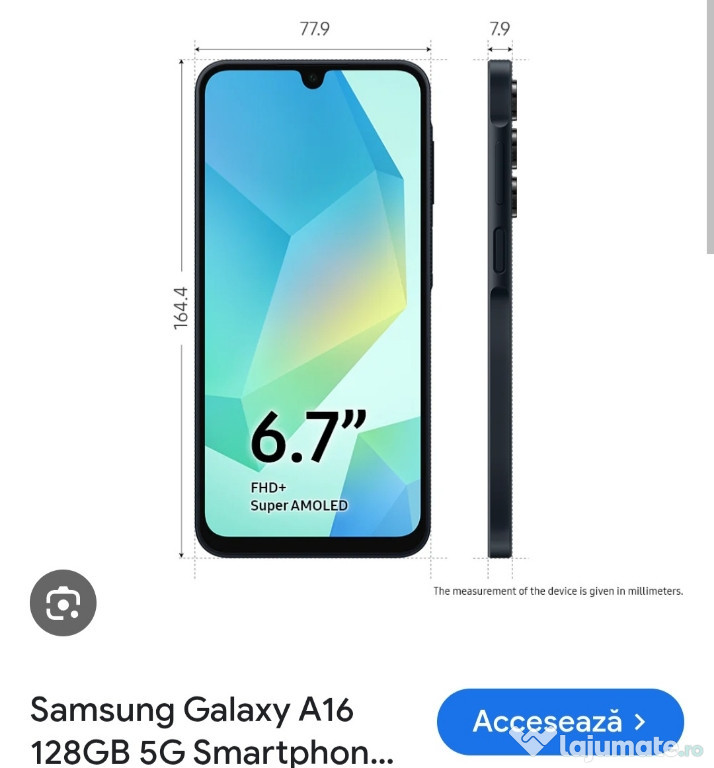The image size is (714, 768).
Task: Tap the Accesează button
Action: click(560, 722)
